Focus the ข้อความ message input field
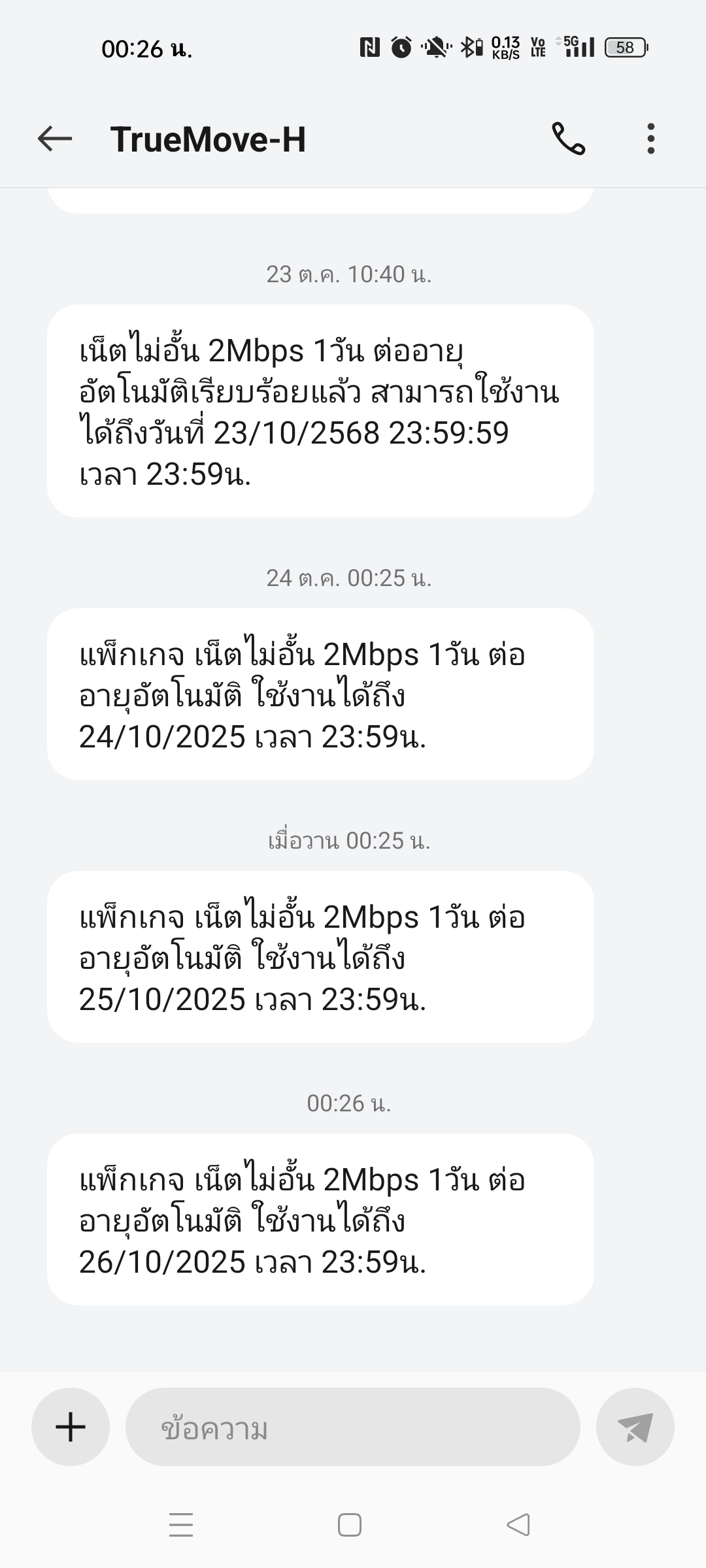 click(x=353, y=1427)
